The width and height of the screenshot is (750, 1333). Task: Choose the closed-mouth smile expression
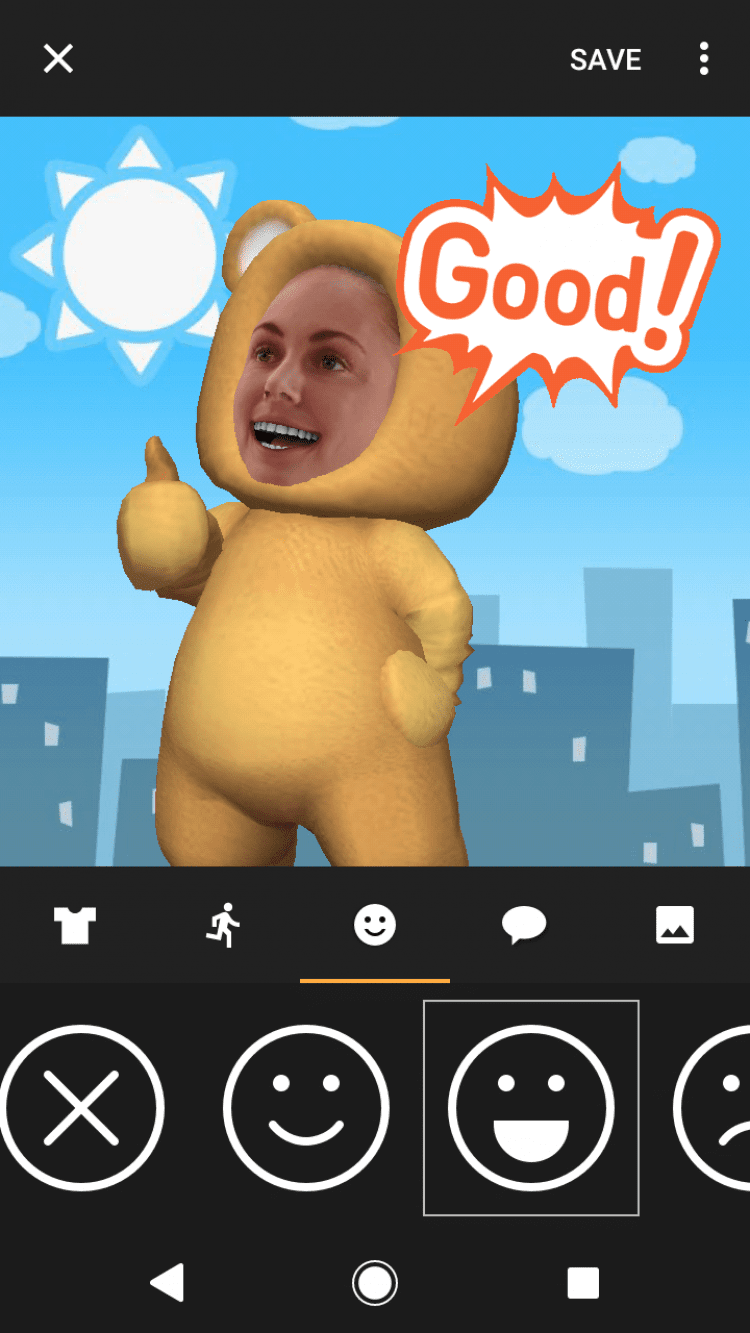(306, 1107)
